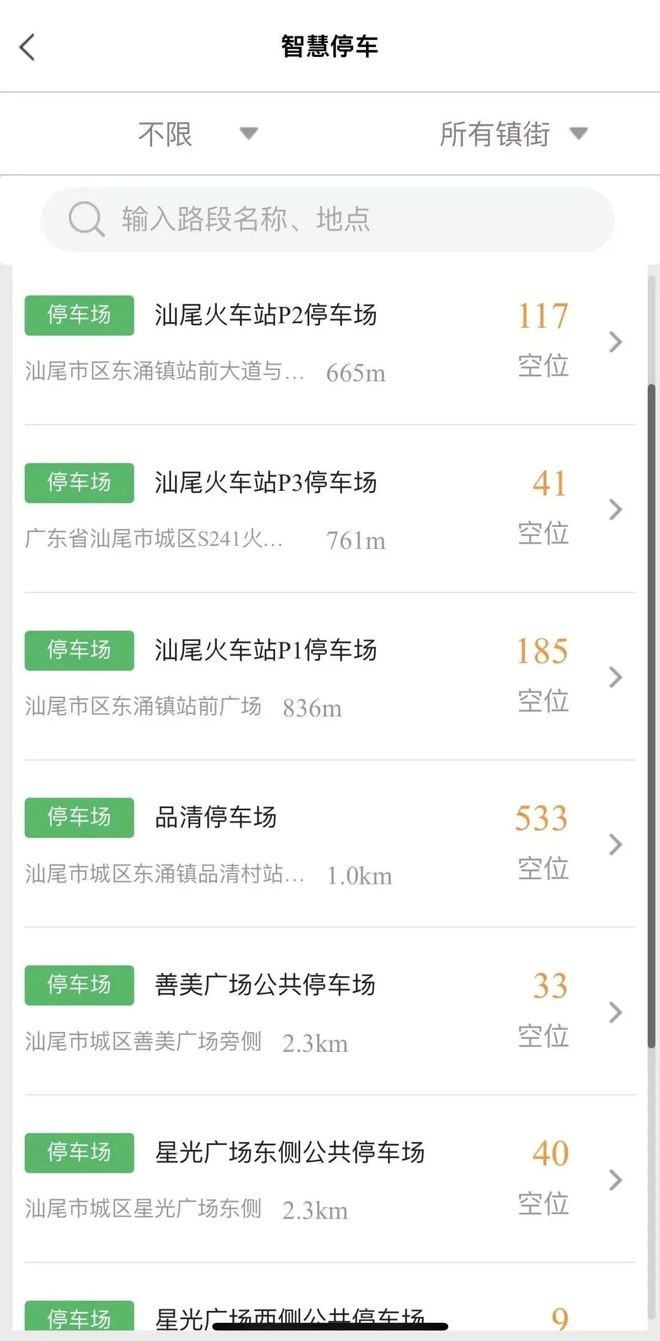Open the 所有镇街 dropdown
Screen dimensions: 660x1341
[x=513, y=134]
